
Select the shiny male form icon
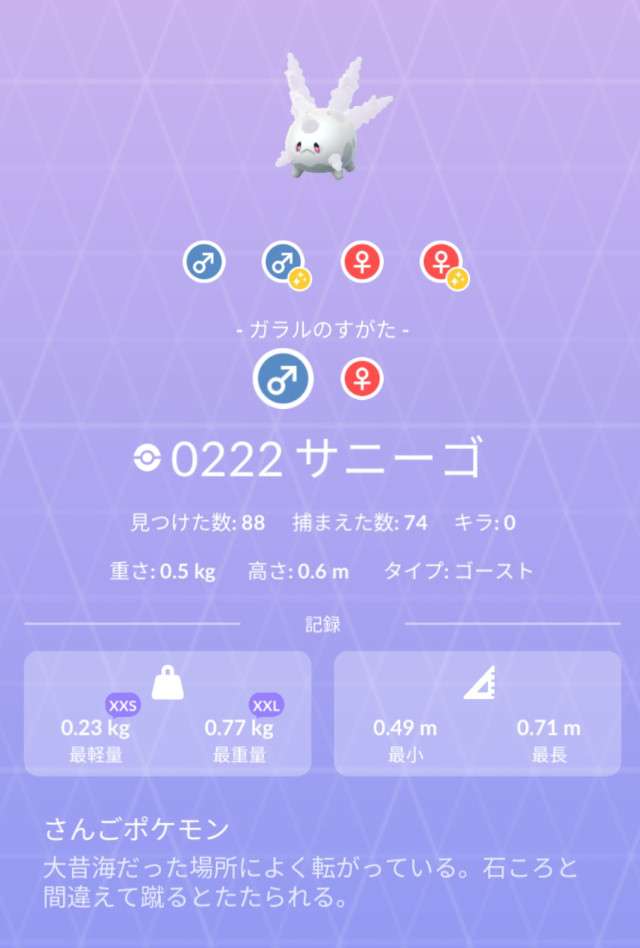283,263
